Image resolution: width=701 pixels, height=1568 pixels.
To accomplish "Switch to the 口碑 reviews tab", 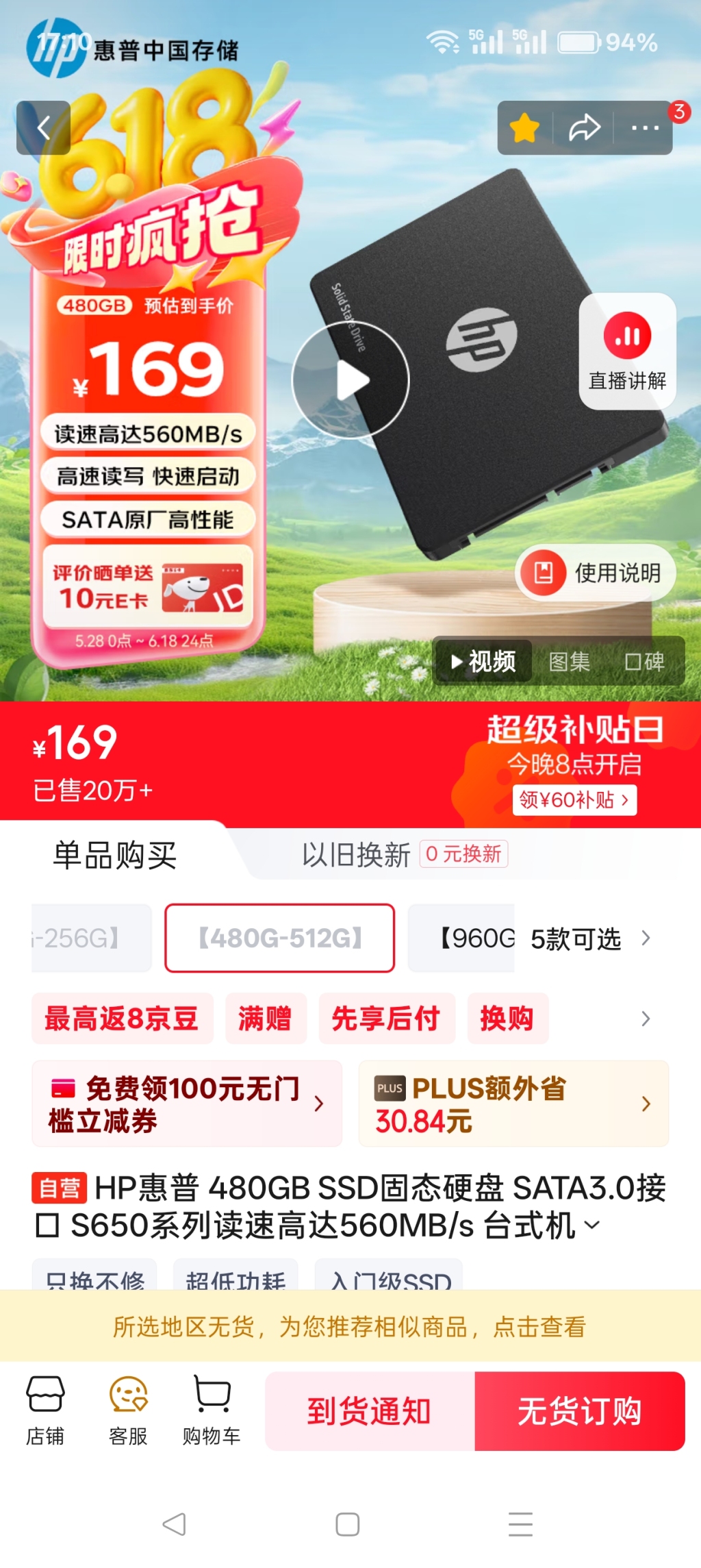I will click(x=644, y=662).
